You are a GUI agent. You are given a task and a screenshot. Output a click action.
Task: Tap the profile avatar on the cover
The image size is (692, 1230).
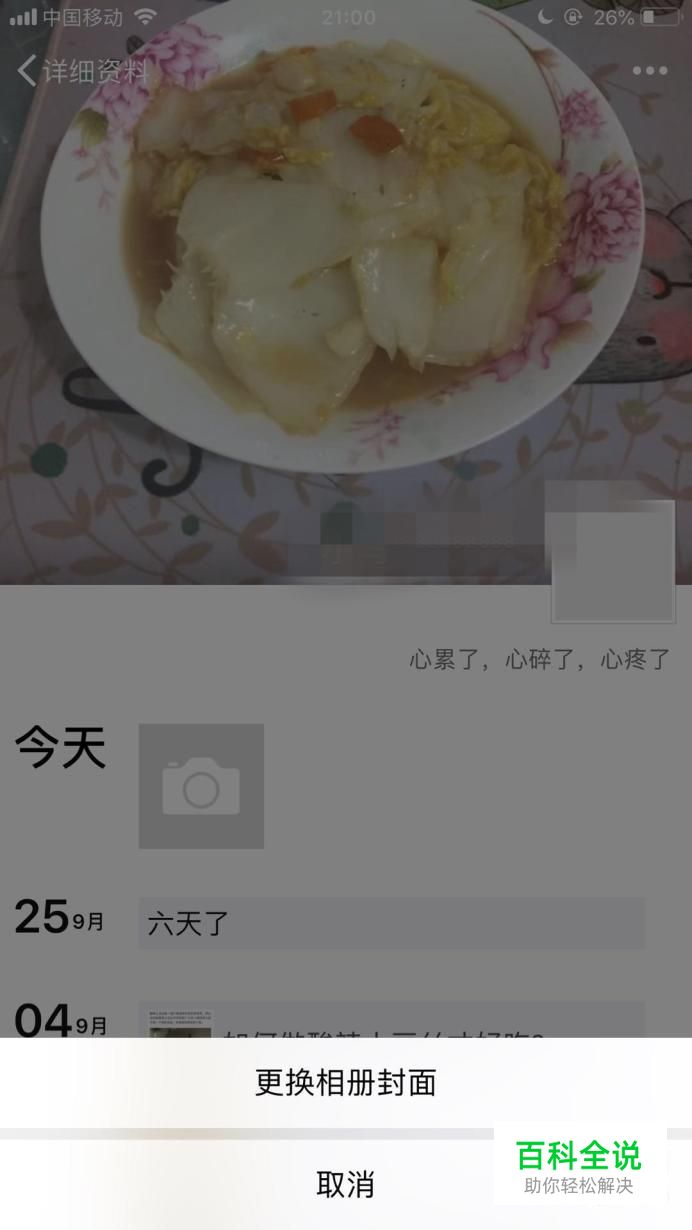(613, 561)
